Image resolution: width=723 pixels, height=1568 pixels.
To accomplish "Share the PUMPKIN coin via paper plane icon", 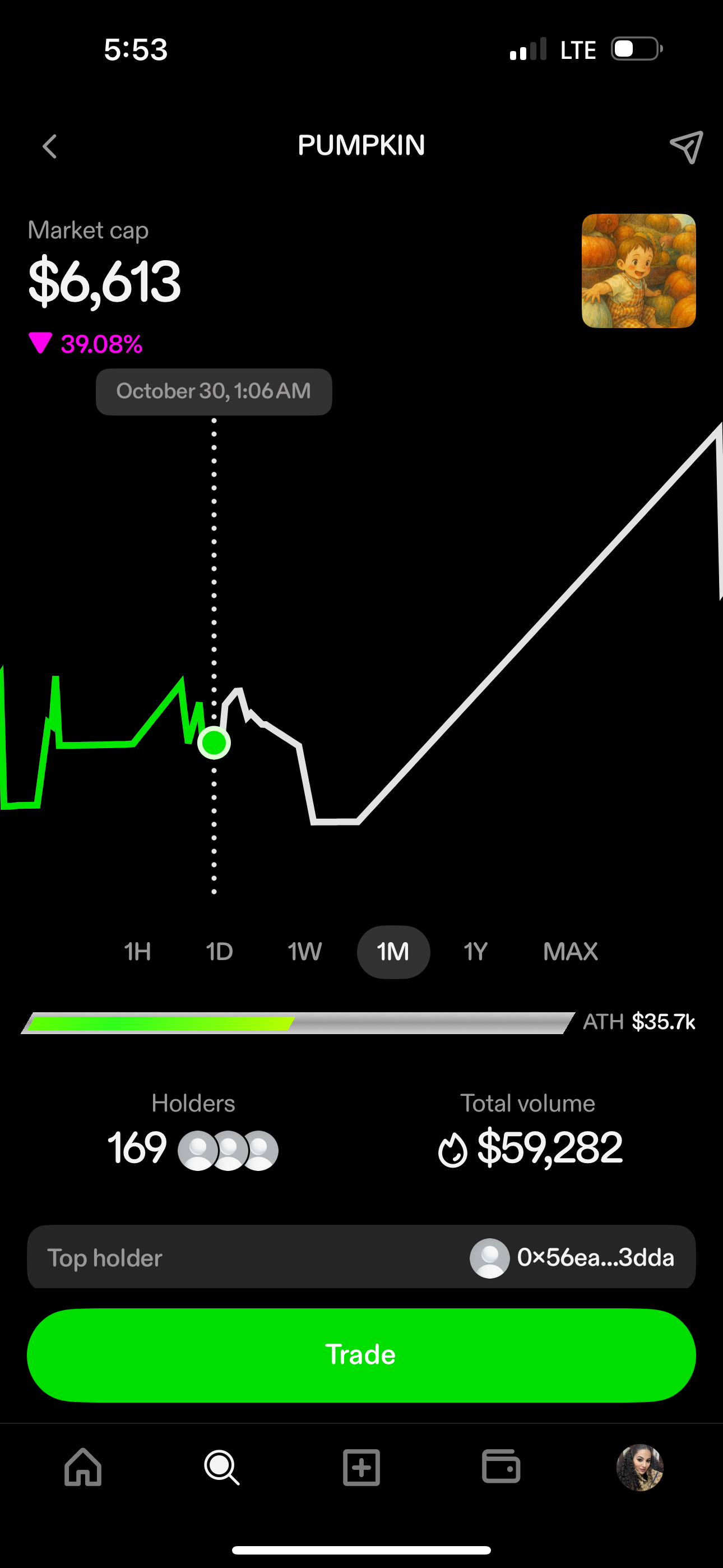I will [x=687, y=147].
